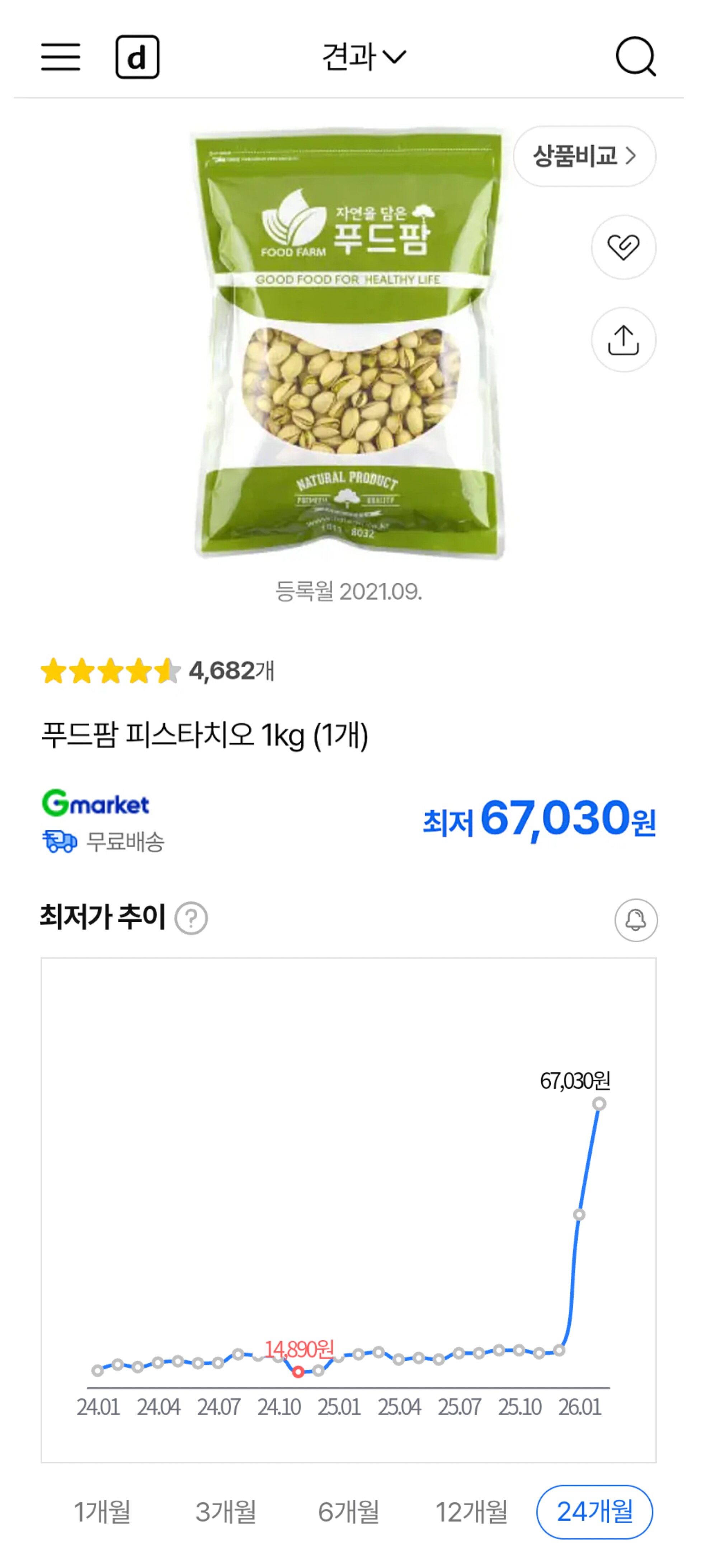Viewport: 701px width, 1568px height.
Task: Switch to the 6개월 price range
Action: click(x=348, y=1512)
